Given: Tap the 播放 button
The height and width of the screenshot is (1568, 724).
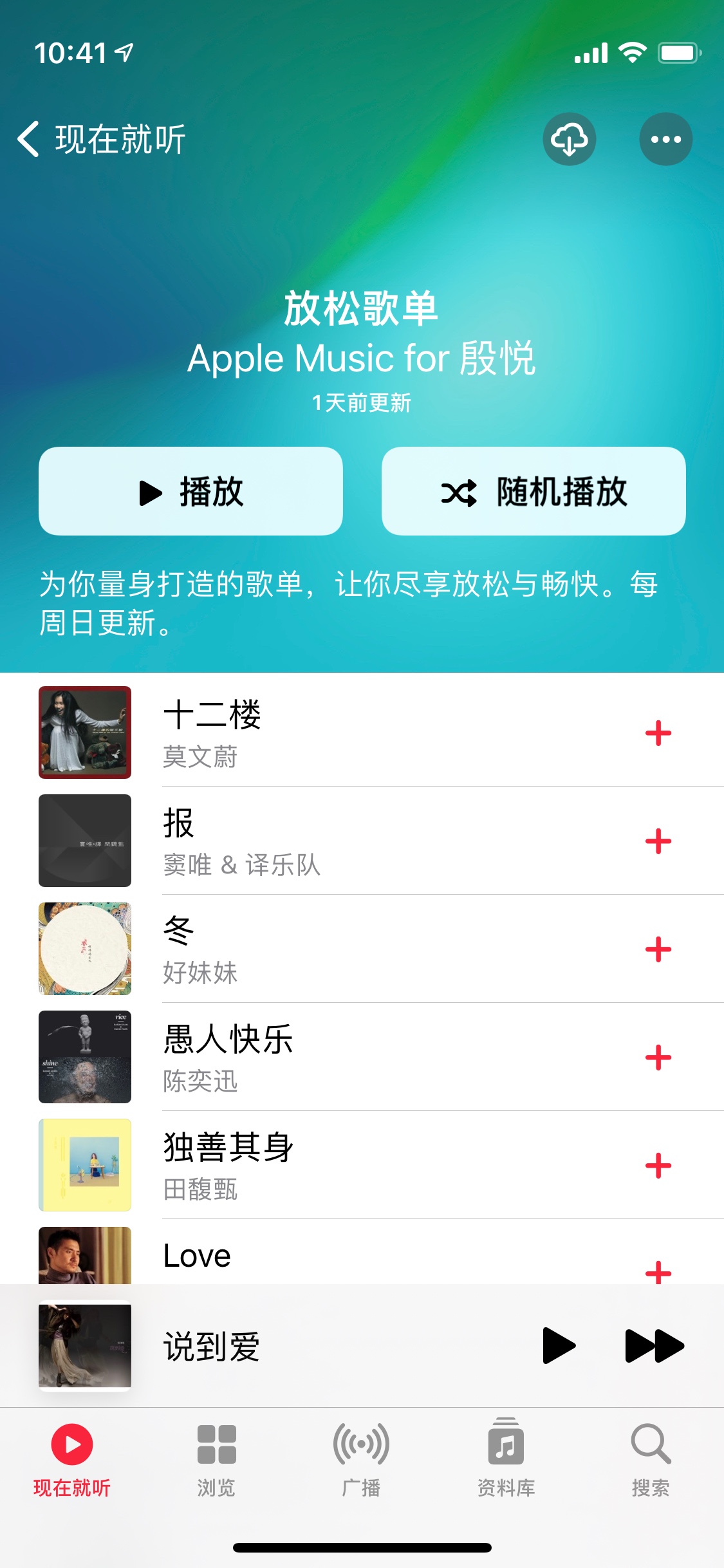Looking at the screenshot, I should point(190,491).
